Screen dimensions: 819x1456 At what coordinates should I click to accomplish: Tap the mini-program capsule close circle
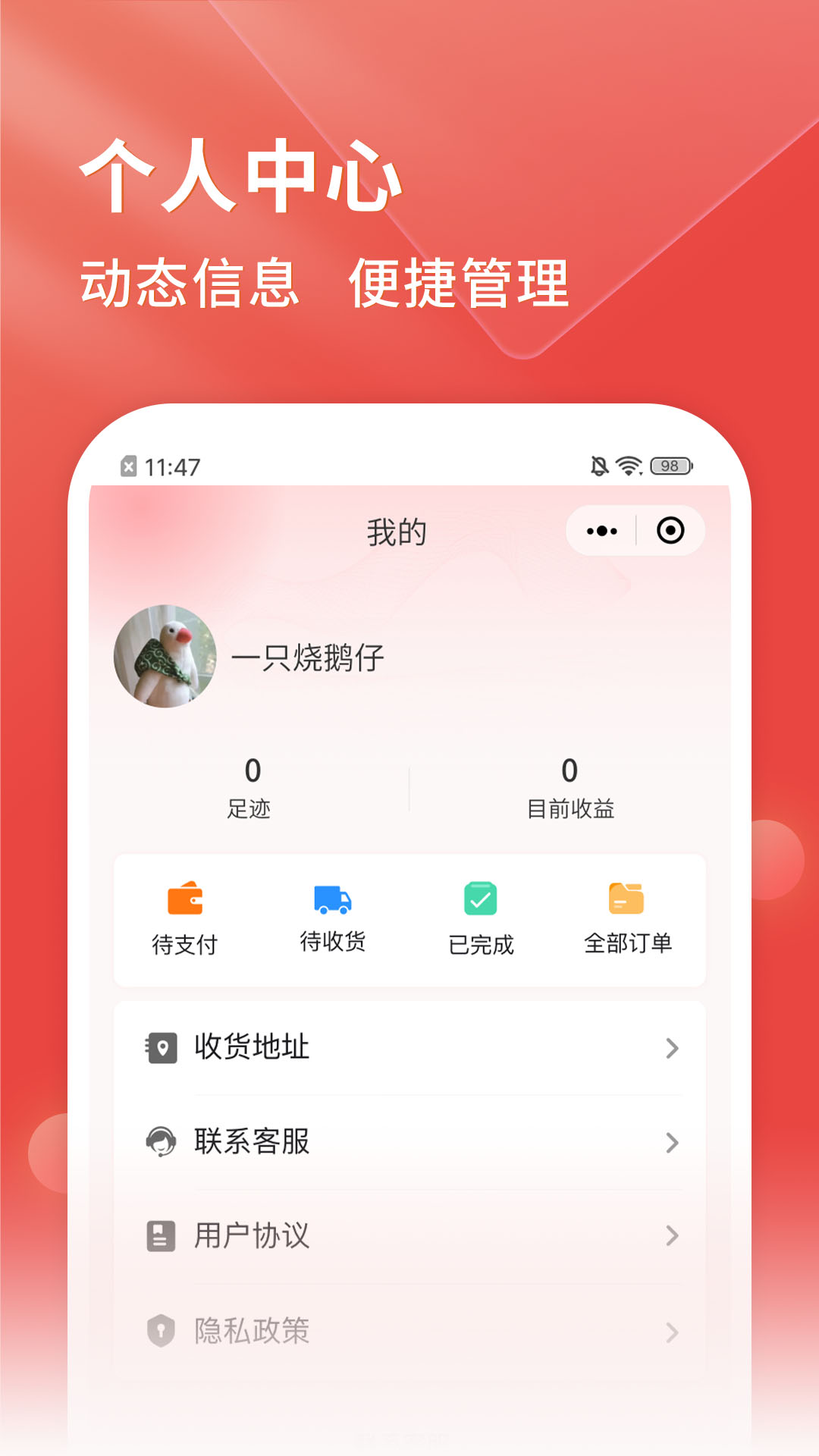670,530
